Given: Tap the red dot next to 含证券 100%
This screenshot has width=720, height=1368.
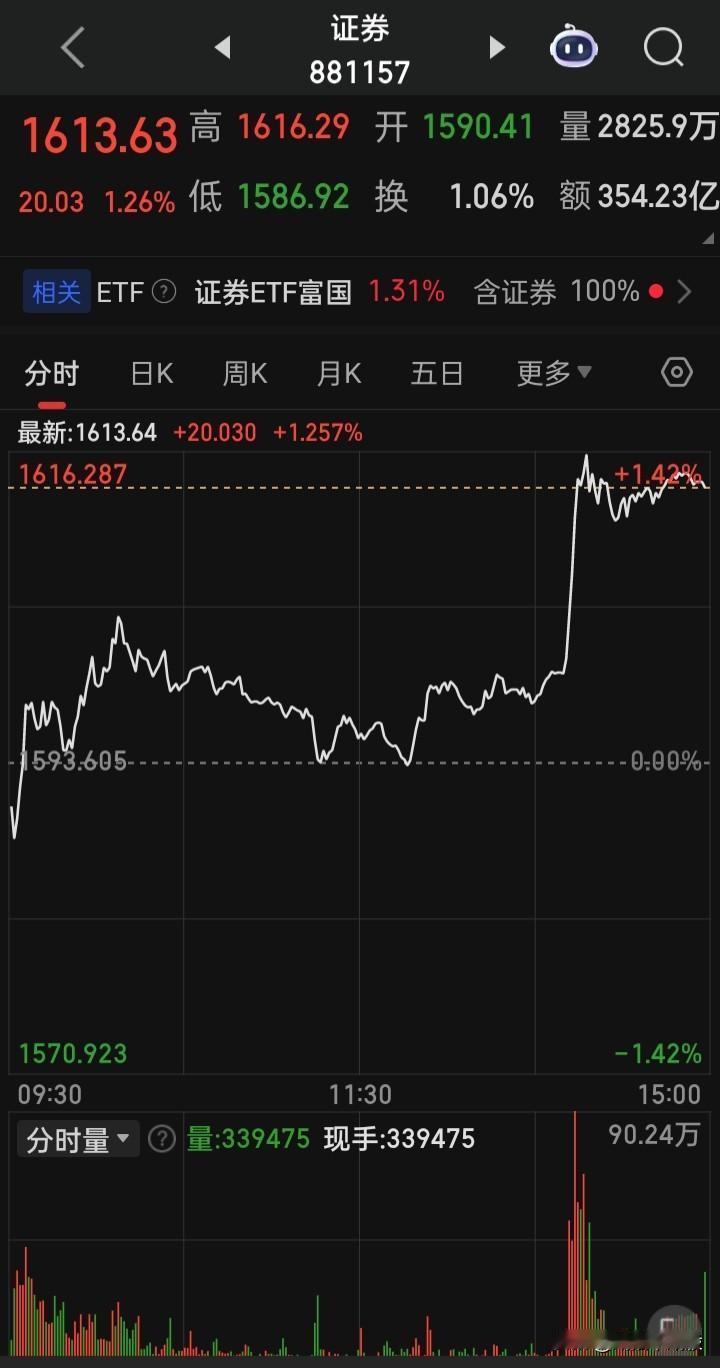Looking at the screenshot, I should [x=656, y=291].
